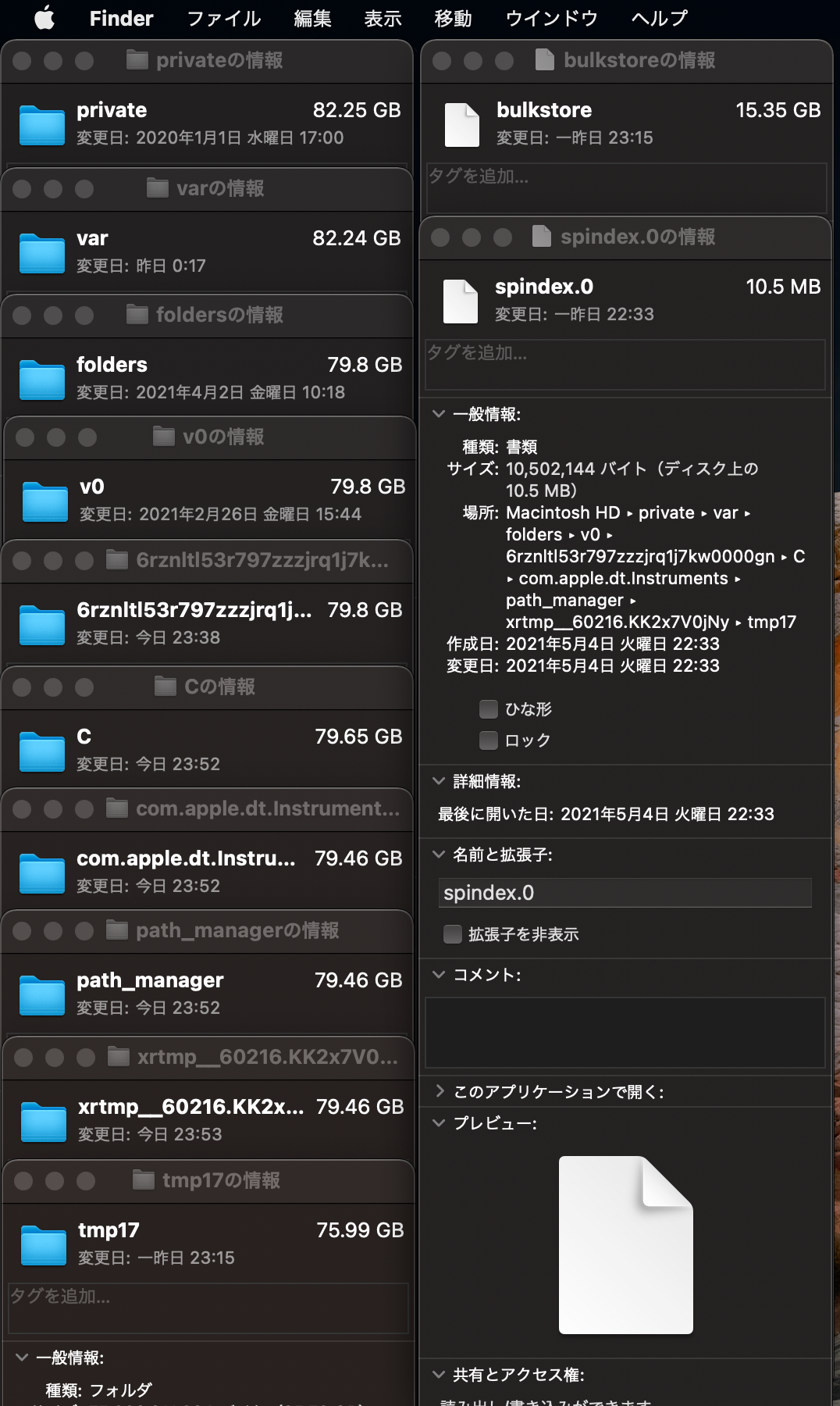Image resolution: width=840 pixels, height=1406 pixels.
Task: Collapse the 一般情報 section of spindex.0
Action: [x=439, y=414]
